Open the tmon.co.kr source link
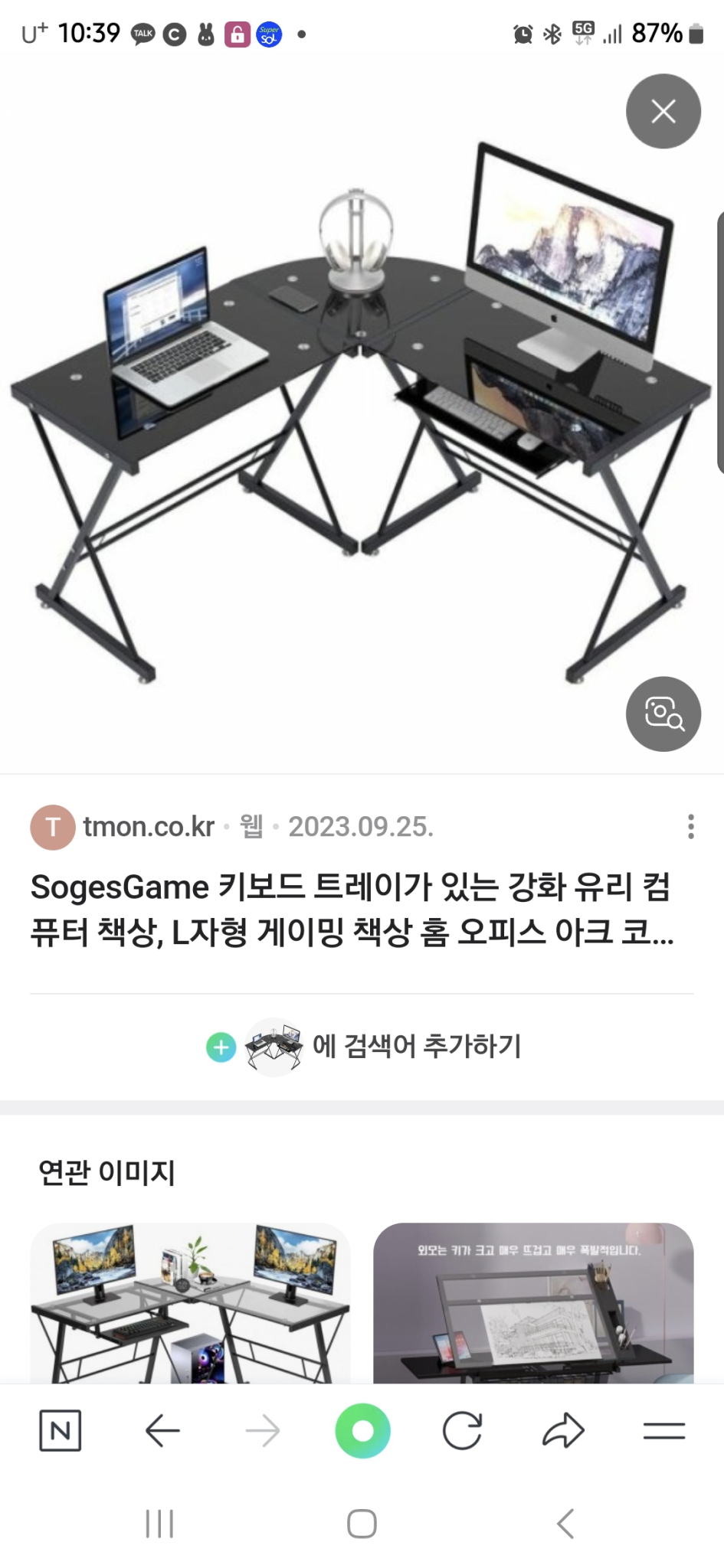 pos(148,828)
